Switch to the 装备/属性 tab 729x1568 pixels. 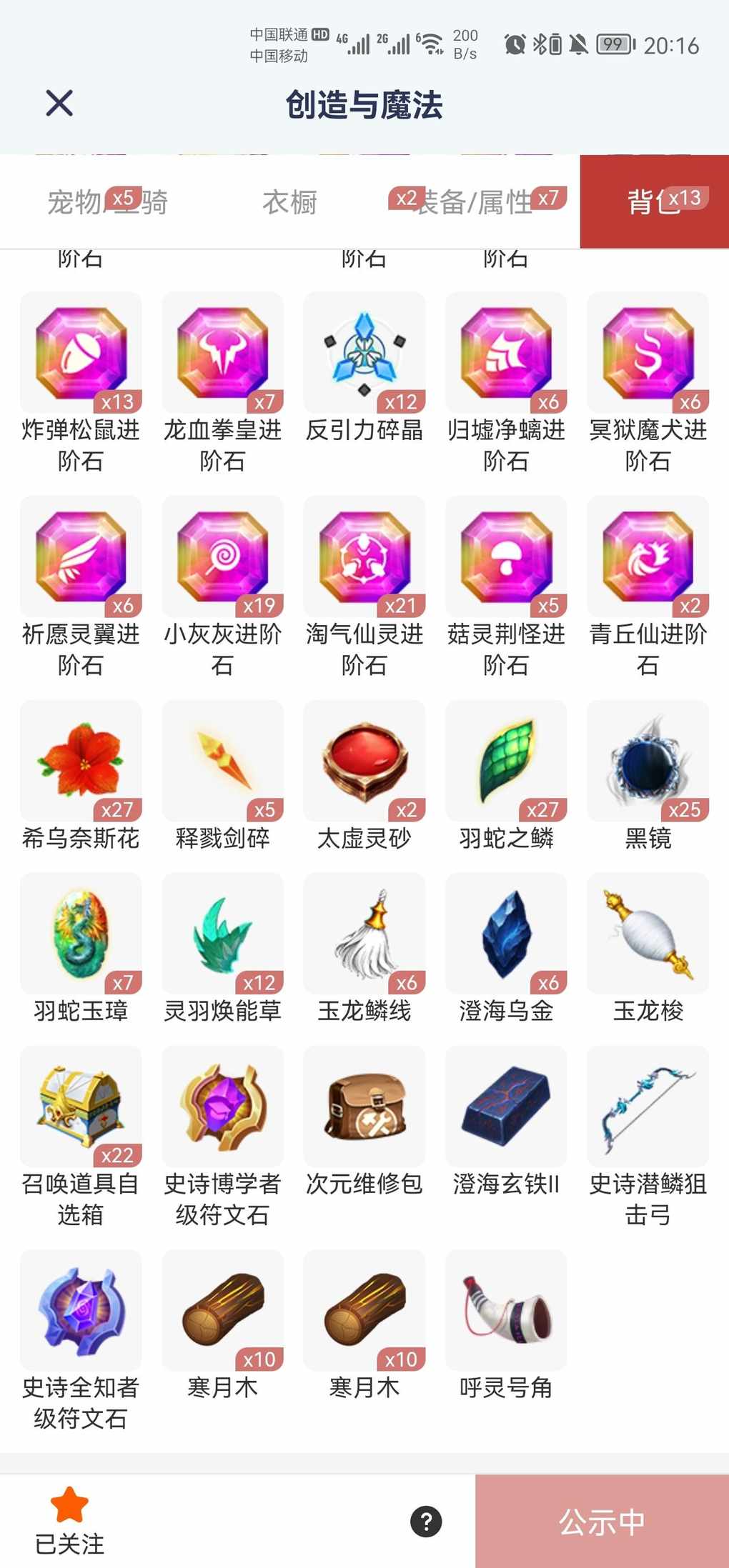pos(475,202)
